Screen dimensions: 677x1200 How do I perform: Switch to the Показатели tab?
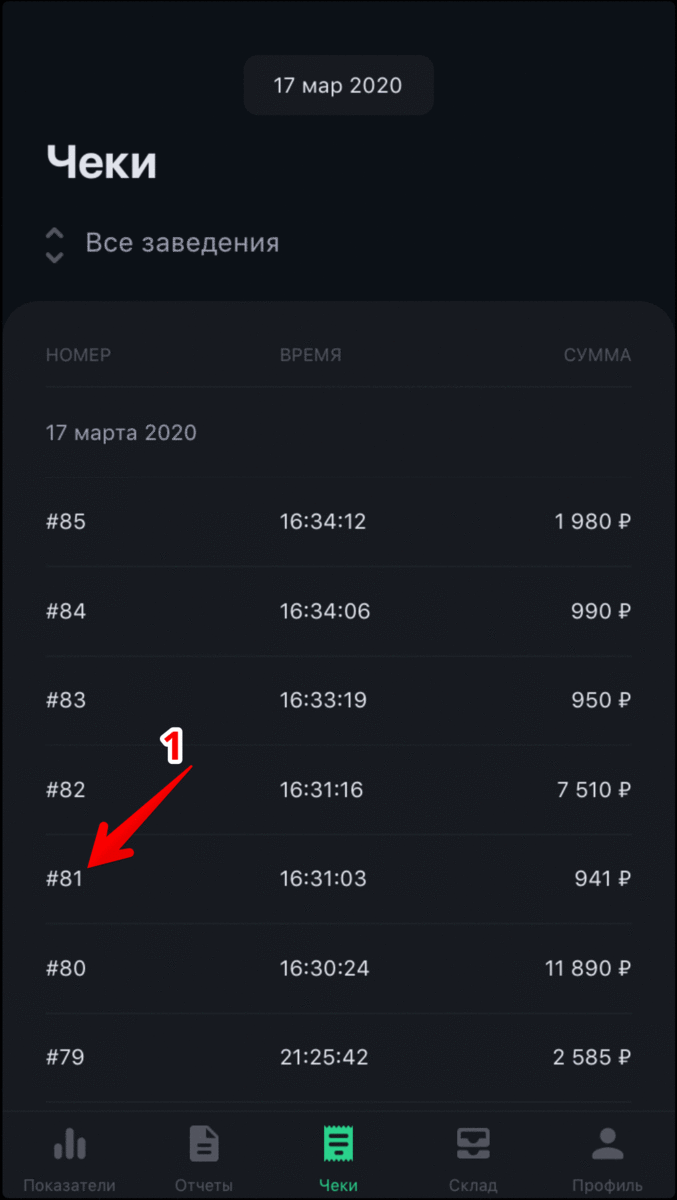[69, 1158]
